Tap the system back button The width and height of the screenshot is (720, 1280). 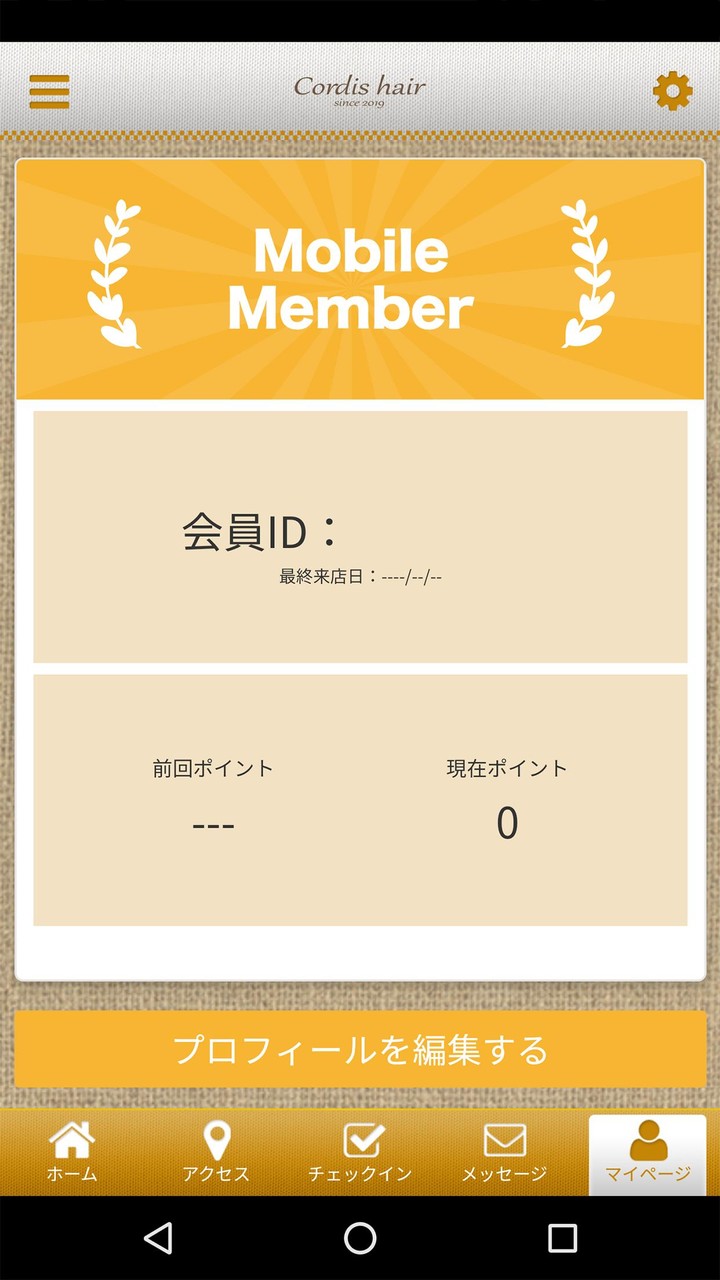pyautogui.click(x=158, y=1238)
